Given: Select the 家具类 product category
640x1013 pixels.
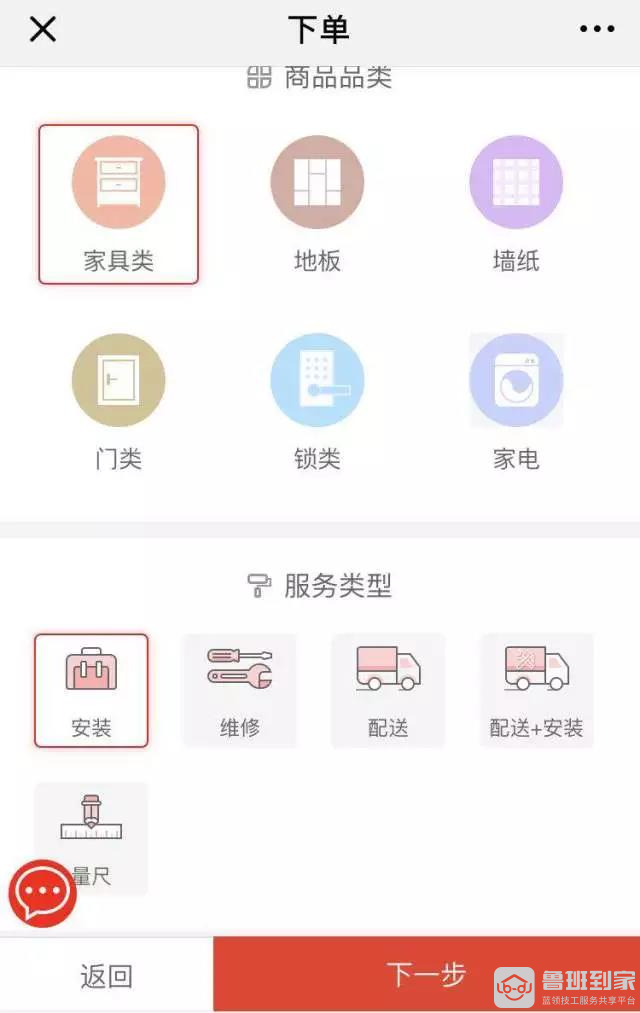Looking at the screenshot, I should tap(118, 204).
